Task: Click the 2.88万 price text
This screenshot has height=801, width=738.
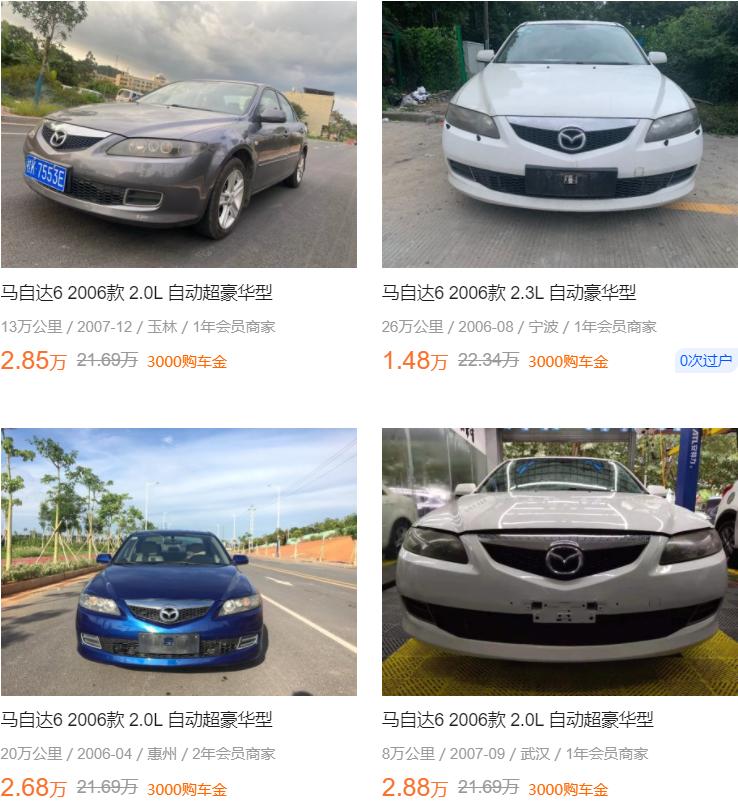Action: (404, 788)
